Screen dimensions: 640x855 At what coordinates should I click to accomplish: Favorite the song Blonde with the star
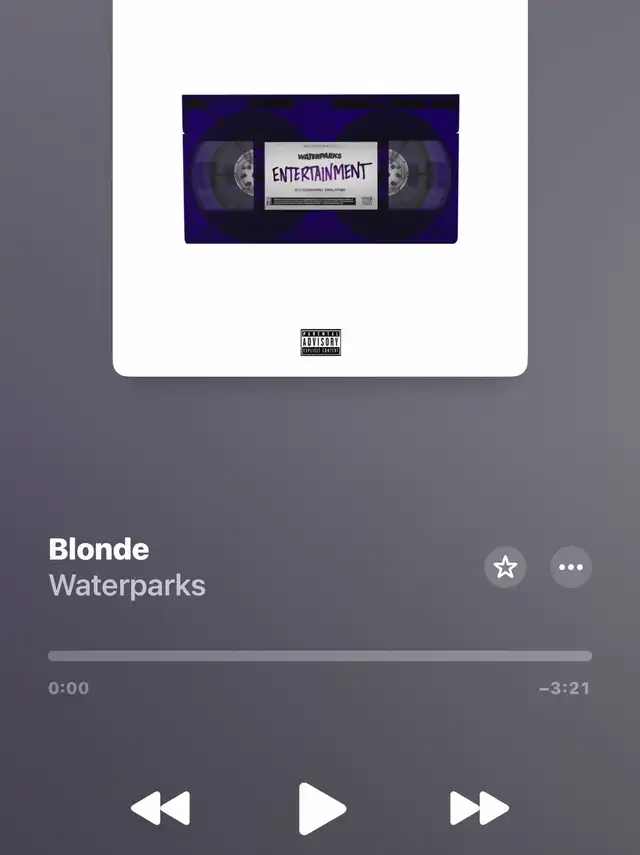(x=505, y=567)
